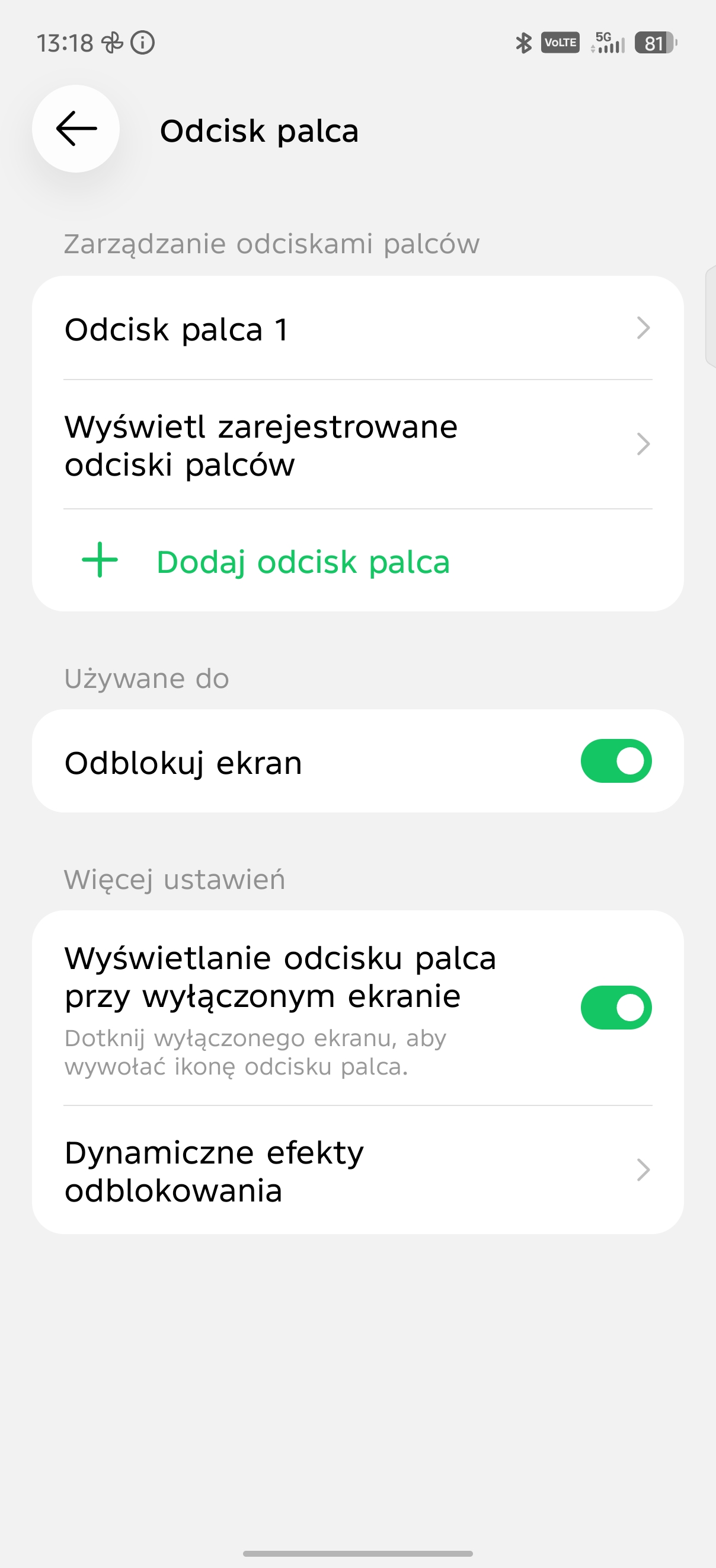Disable the Odblokuj ekran switch

616,761
